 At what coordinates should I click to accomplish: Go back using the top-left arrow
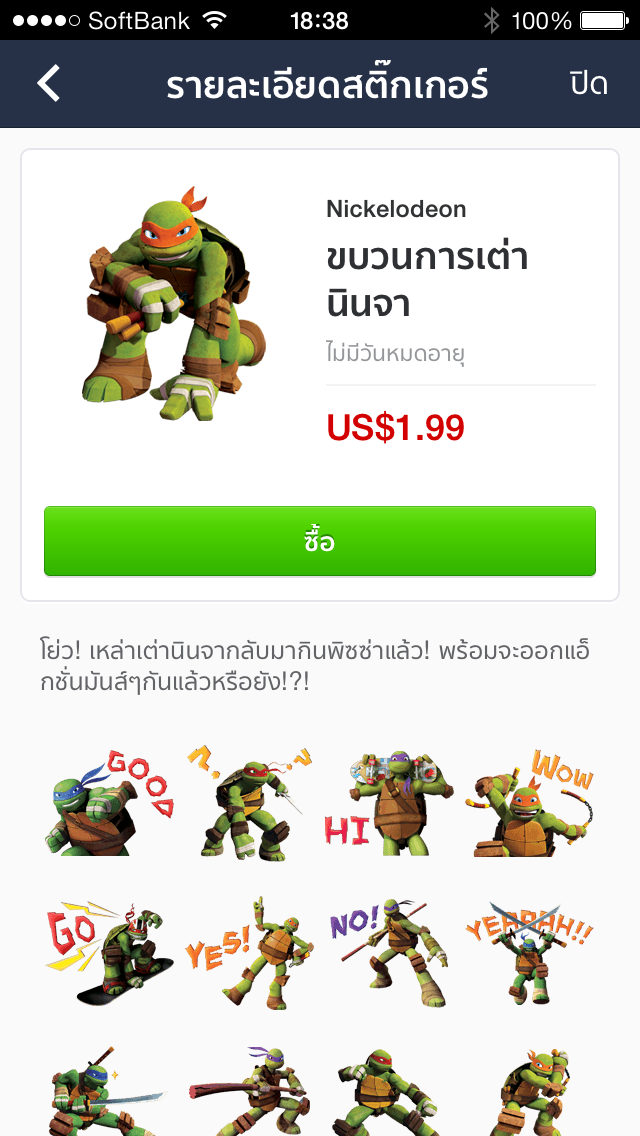(48, 84)
